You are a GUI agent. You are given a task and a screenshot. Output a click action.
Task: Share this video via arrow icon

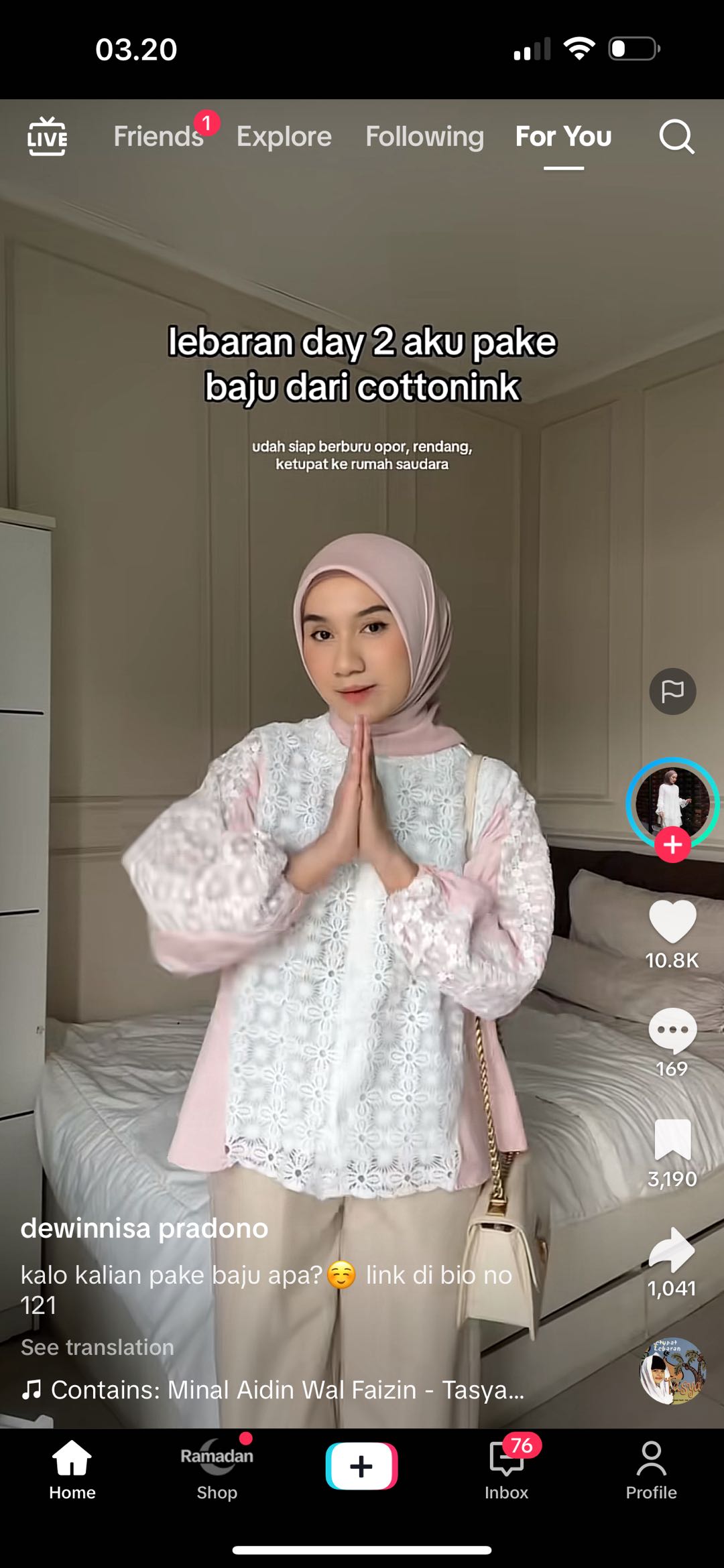point(672,1250)
